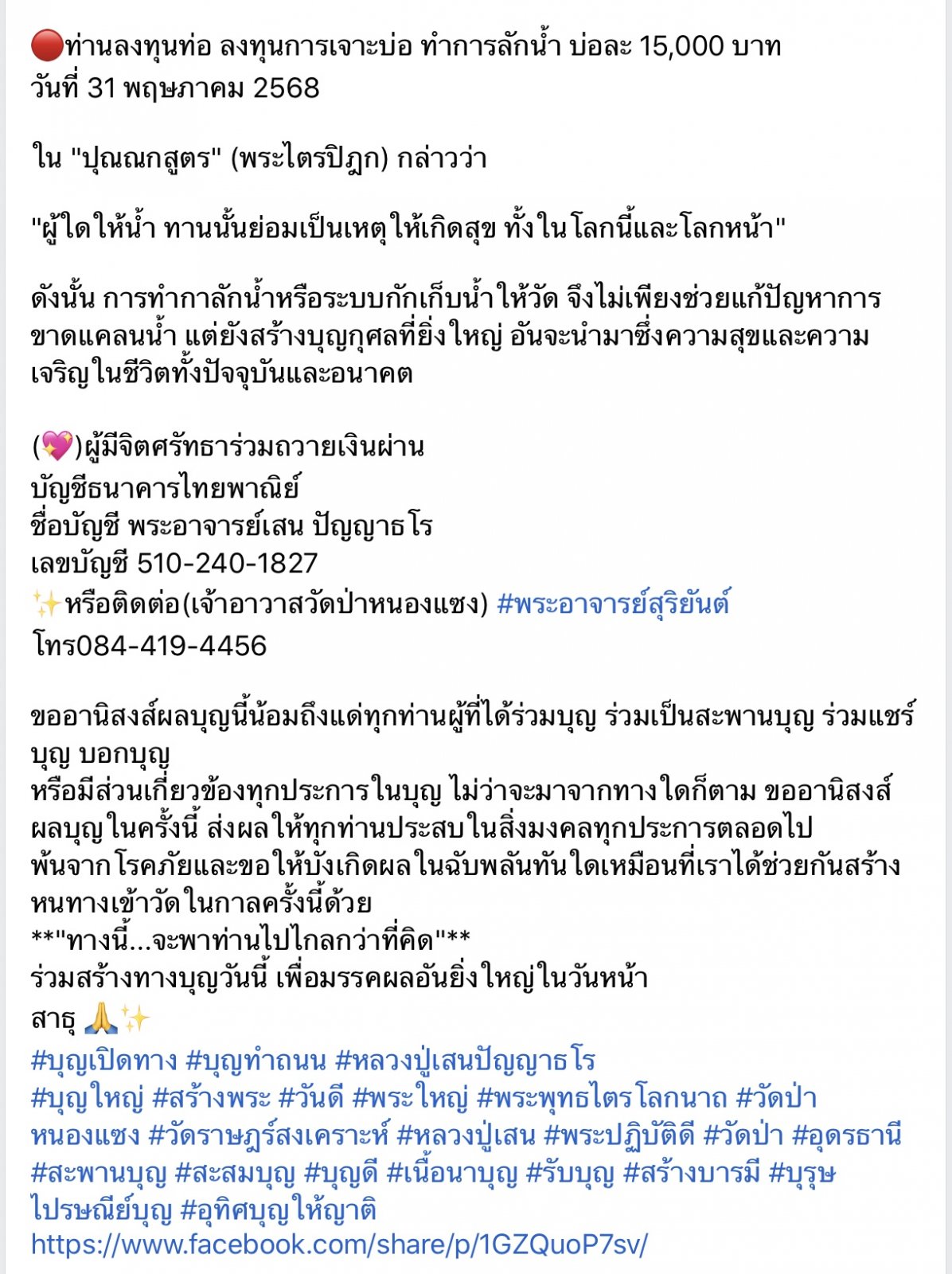The height and width of the screenshot is (1274, 952).
Task: Open the facebook.com/share link
Action: (x=339, y=1245)
